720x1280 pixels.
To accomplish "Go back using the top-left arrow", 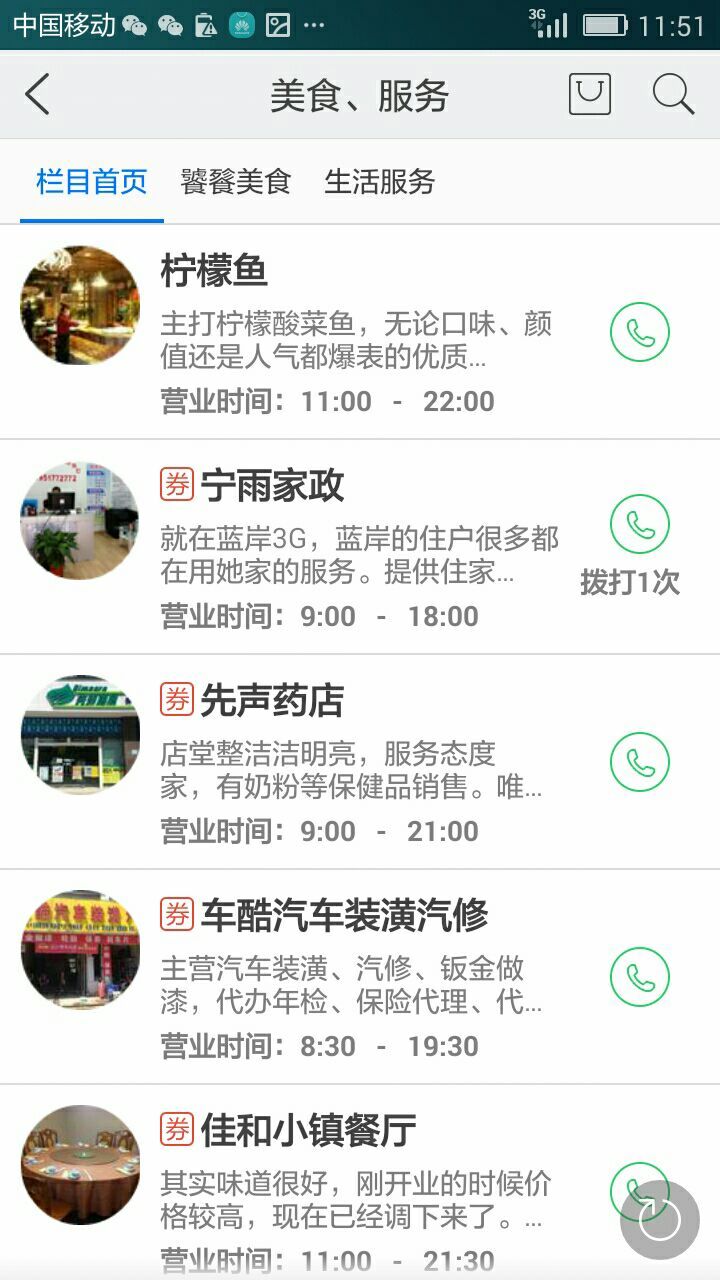I will (38, 95).
